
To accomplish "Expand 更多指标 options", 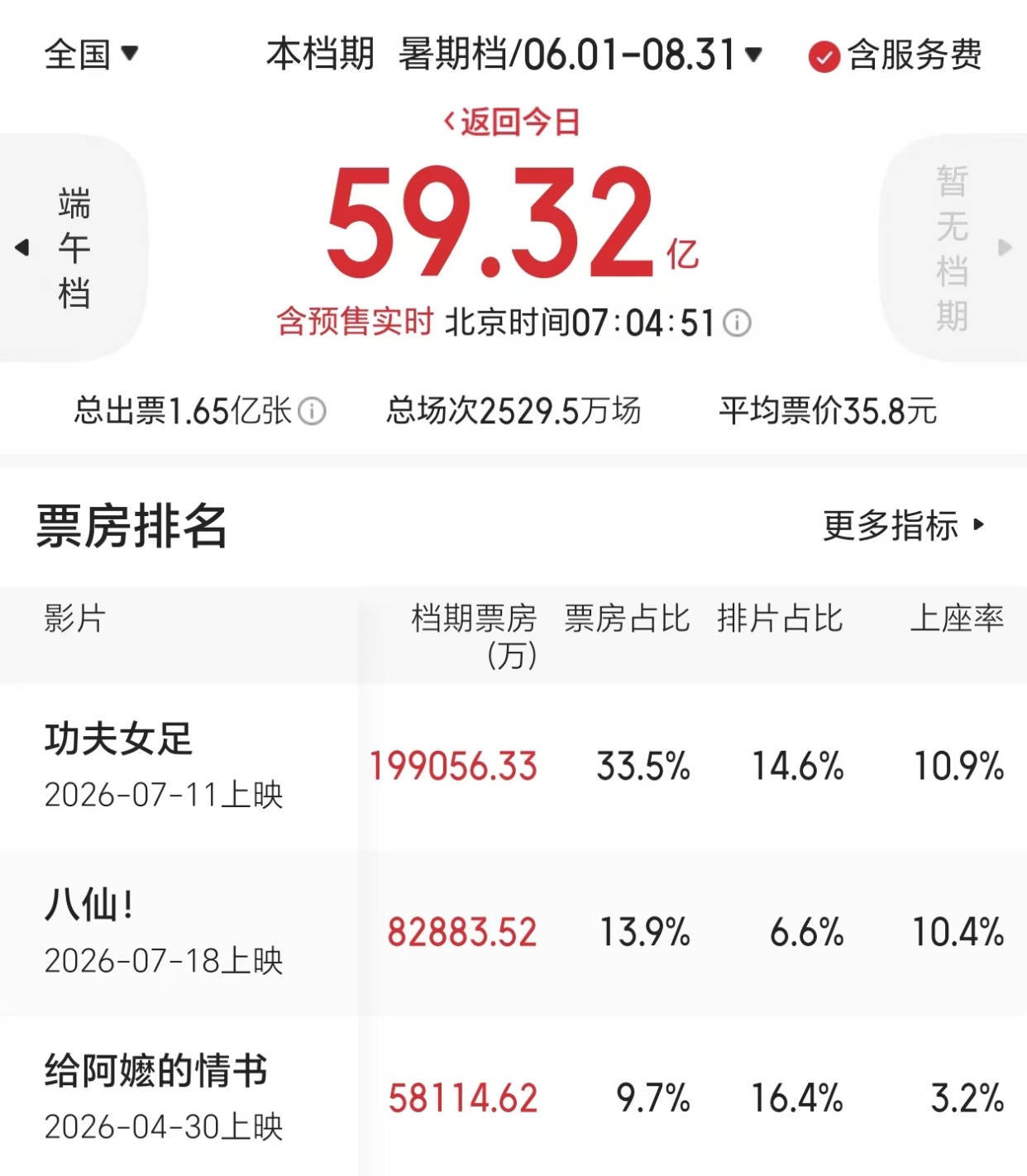I will 903,525.
